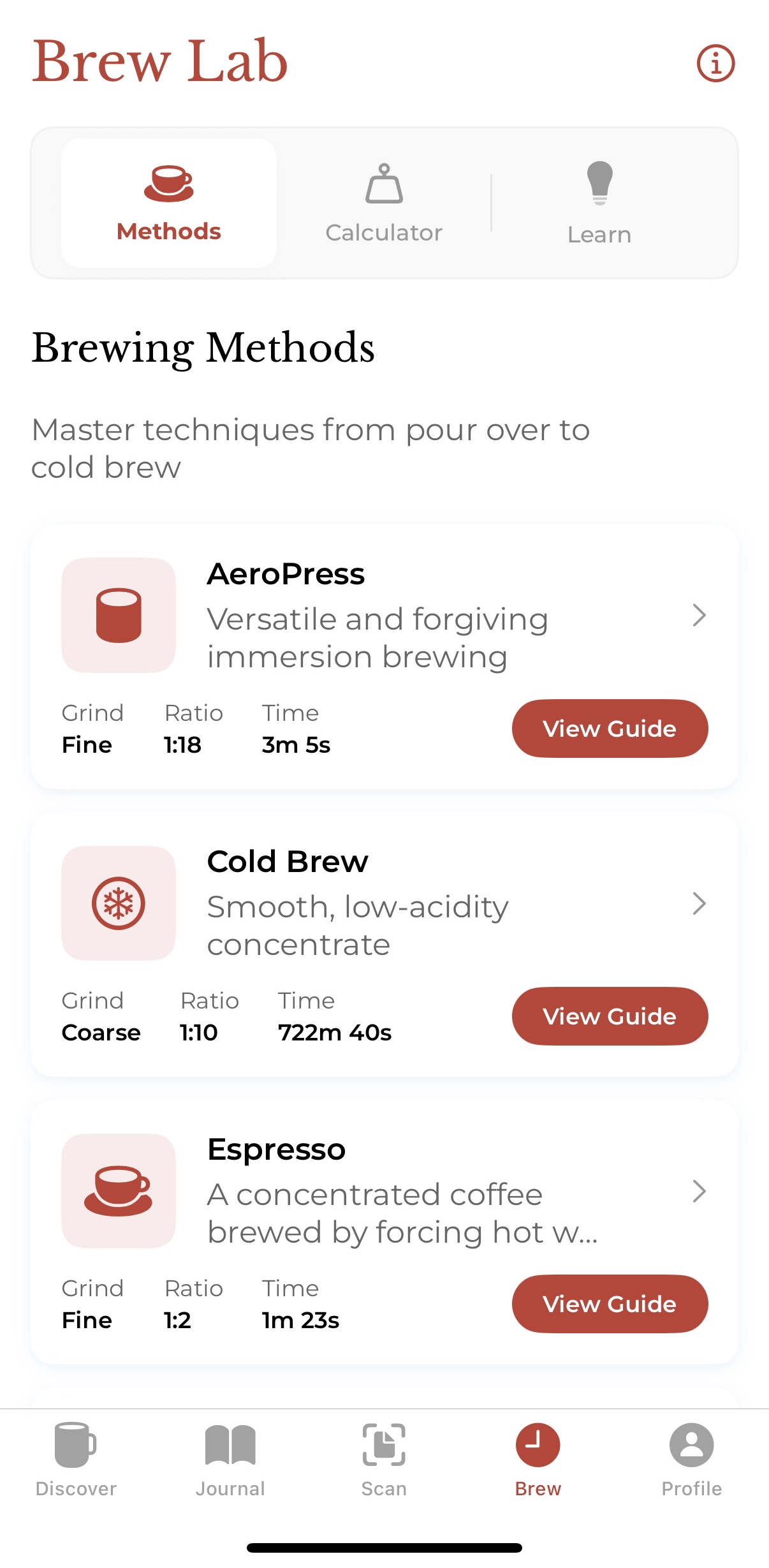Screen dimensions: 769x1568
Task: View Guide for AeroPress
Action: 610,729
